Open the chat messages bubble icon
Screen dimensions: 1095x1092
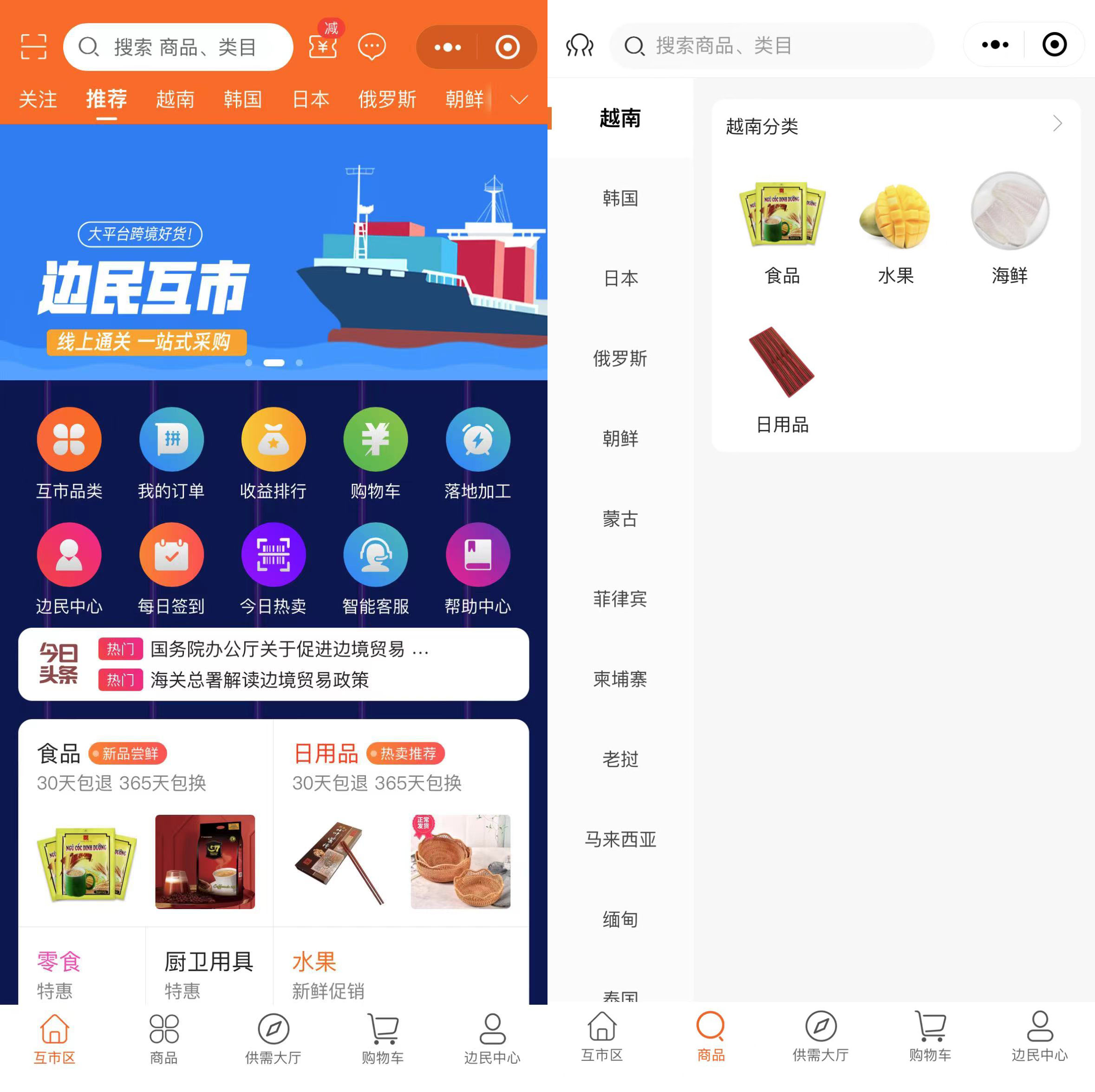pos(372,46)
